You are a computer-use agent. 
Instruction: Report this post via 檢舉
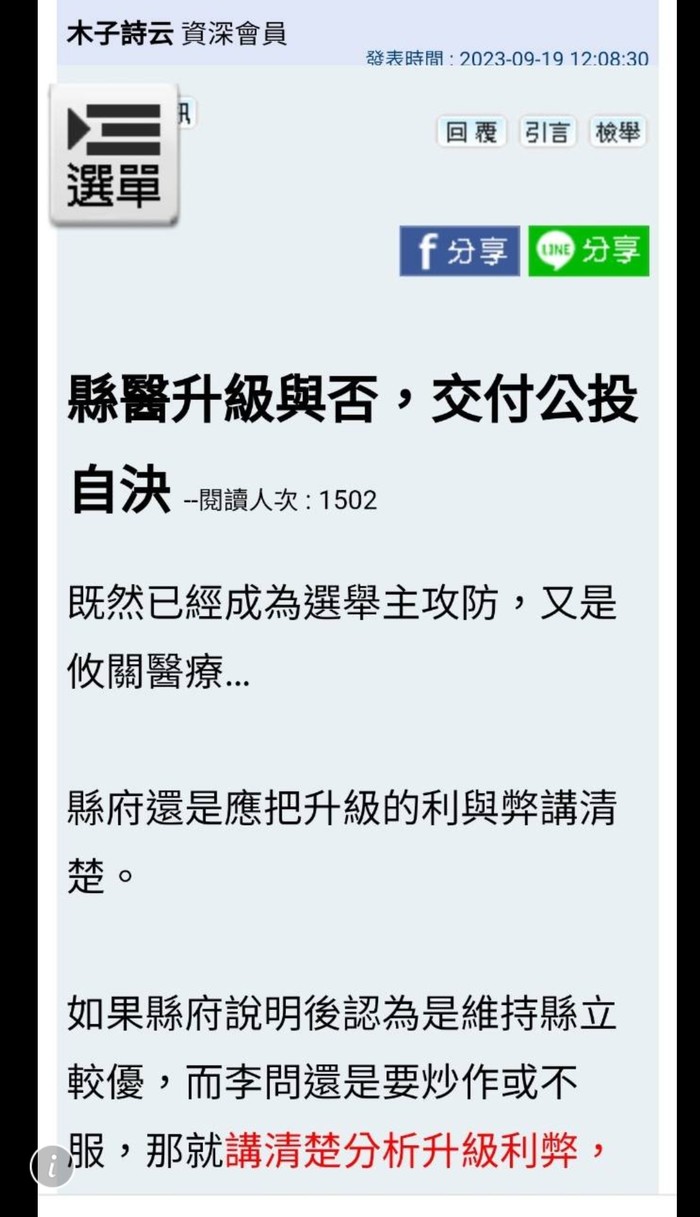(x=618, y=132)
